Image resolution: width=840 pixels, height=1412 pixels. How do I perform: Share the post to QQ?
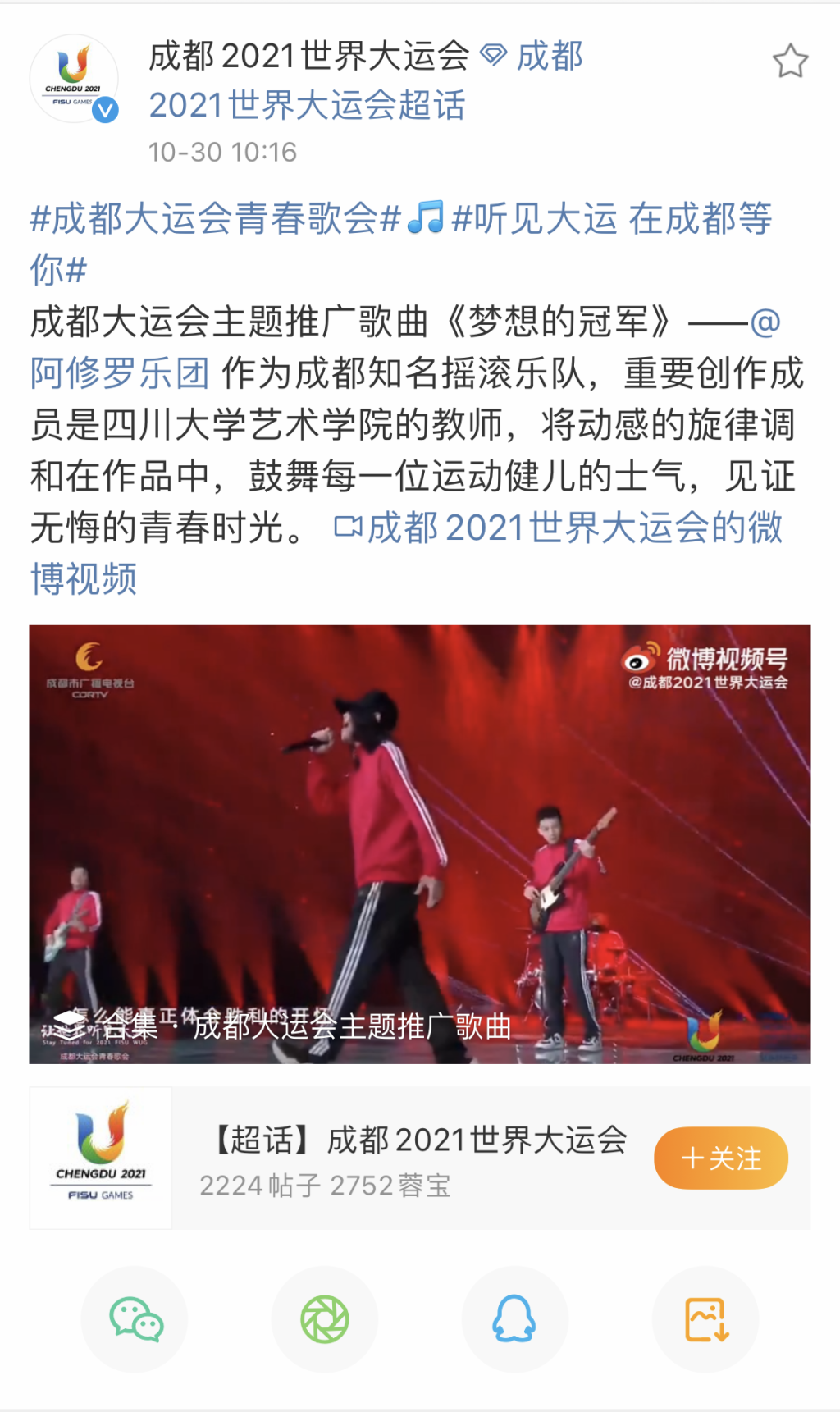[514, 1319]
